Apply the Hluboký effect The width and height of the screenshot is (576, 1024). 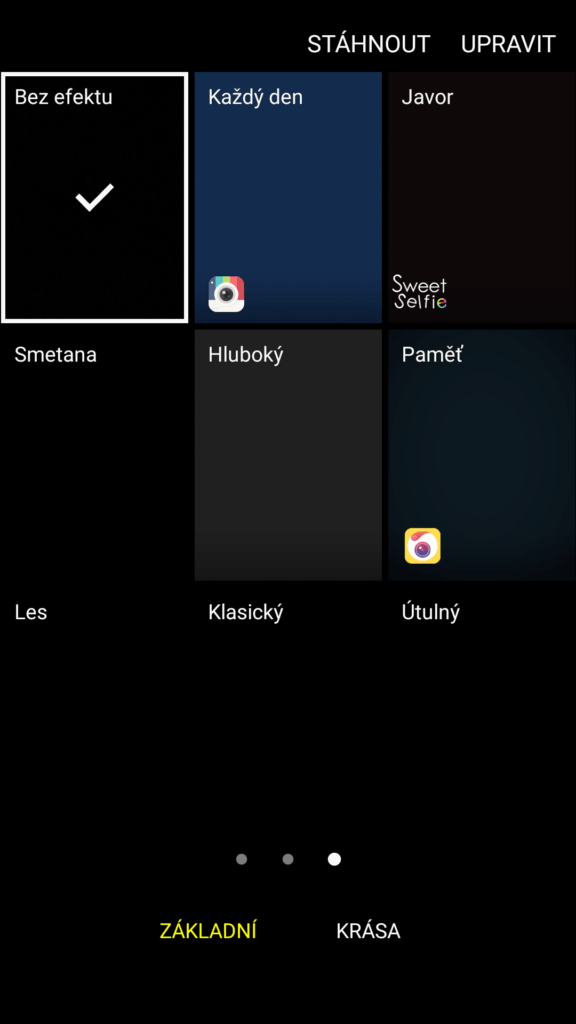(x=288, y=455)
